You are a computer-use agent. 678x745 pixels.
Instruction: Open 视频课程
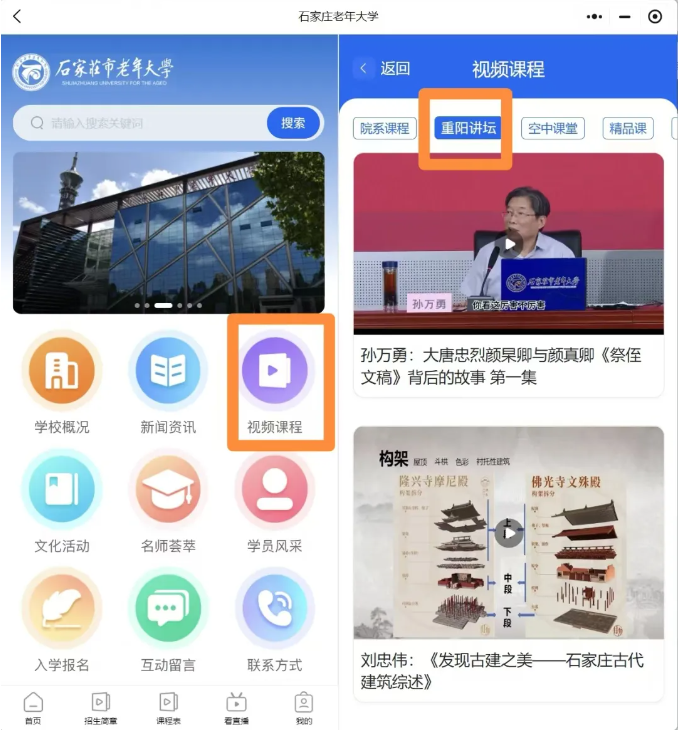coord(275,372)
